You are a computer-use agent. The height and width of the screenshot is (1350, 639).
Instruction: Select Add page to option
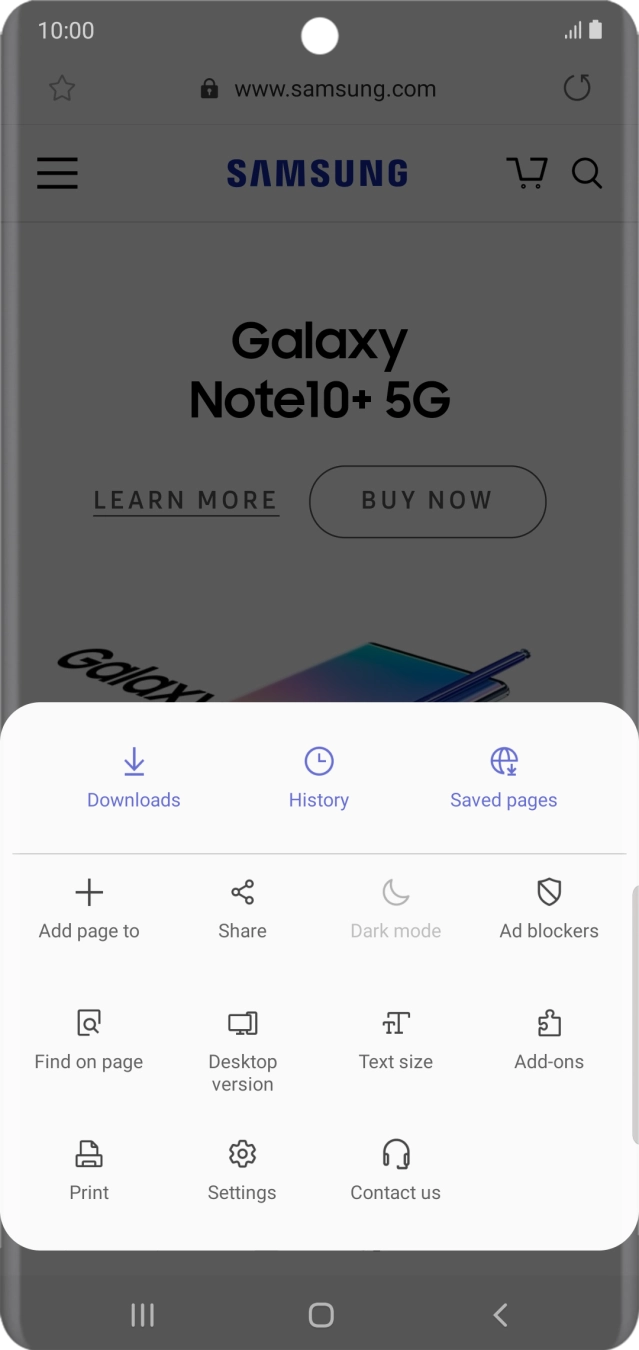pyautogui.click(x=89, y=909)
